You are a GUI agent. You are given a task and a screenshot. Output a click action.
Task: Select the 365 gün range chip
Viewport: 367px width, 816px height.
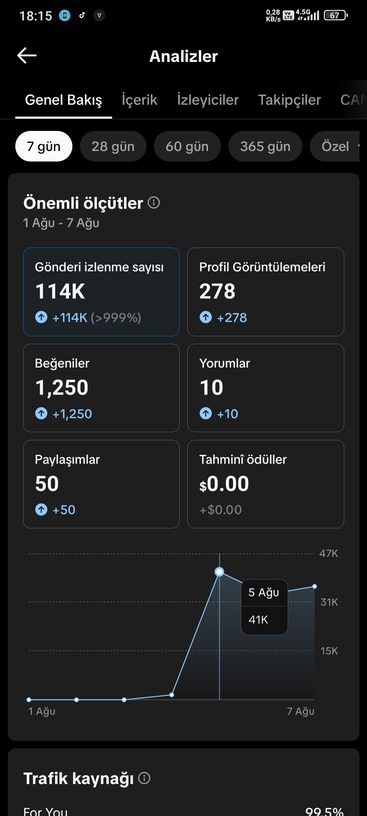pyautogui.click(x=265, y=146)
